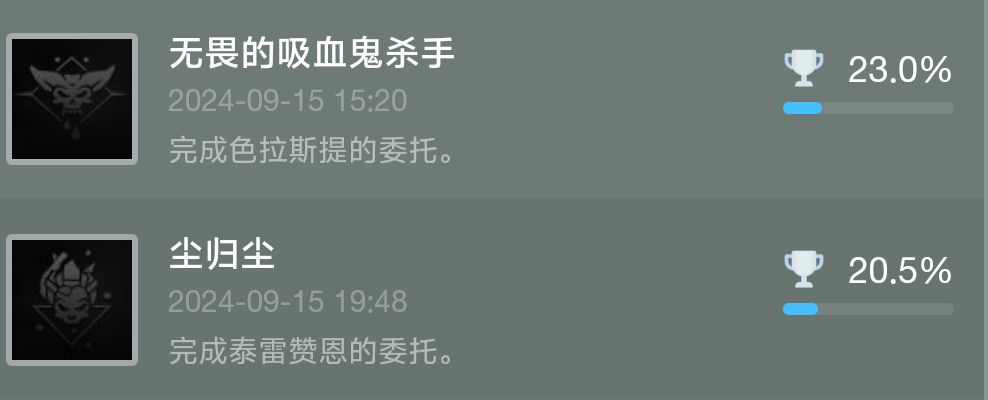Open the 尘归尘 trophy entry
The width and height of the screenshot is (988, 400).
[494, 299]
